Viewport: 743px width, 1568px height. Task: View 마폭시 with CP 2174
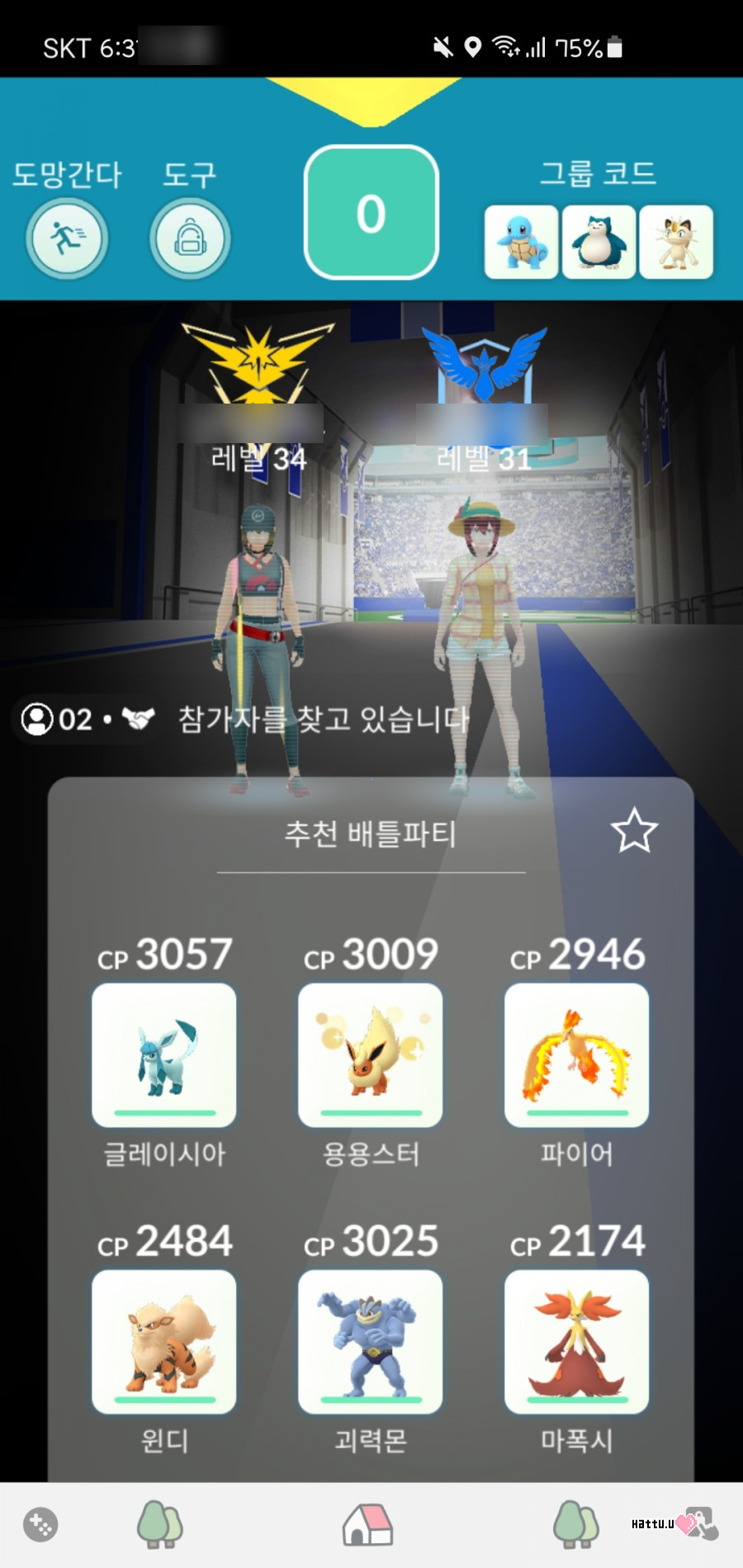coord(576,1341)
